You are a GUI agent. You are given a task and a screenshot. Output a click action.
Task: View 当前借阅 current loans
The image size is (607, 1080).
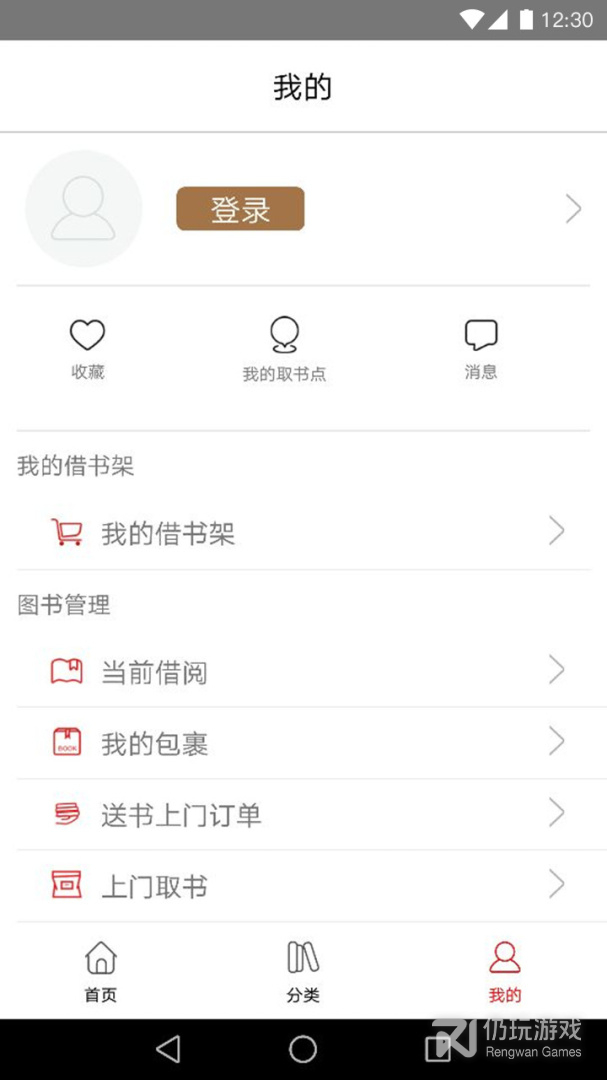click(x=303, y=671)
